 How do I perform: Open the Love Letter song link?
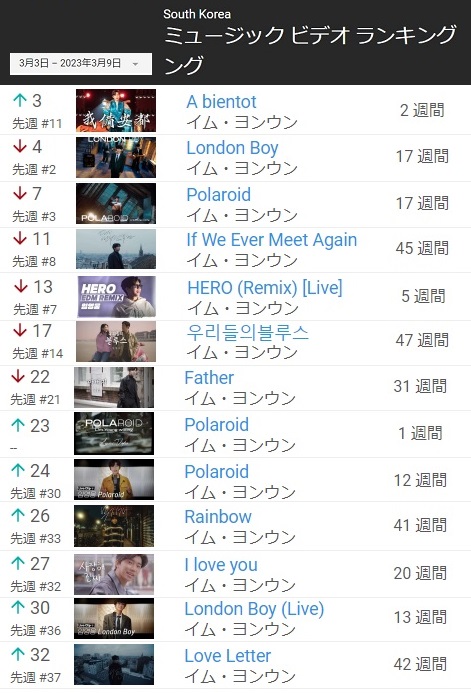pyautogui.click(x=227, y=656)
